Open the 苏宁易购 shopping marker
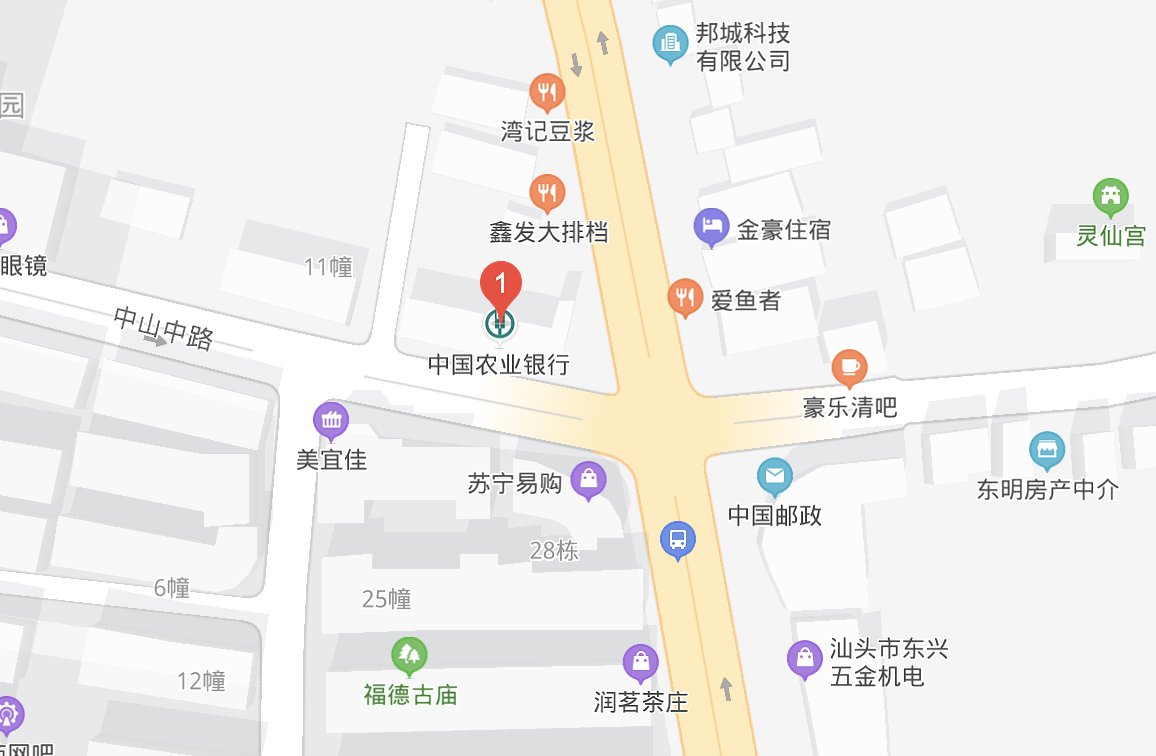 tap(588, 480)
